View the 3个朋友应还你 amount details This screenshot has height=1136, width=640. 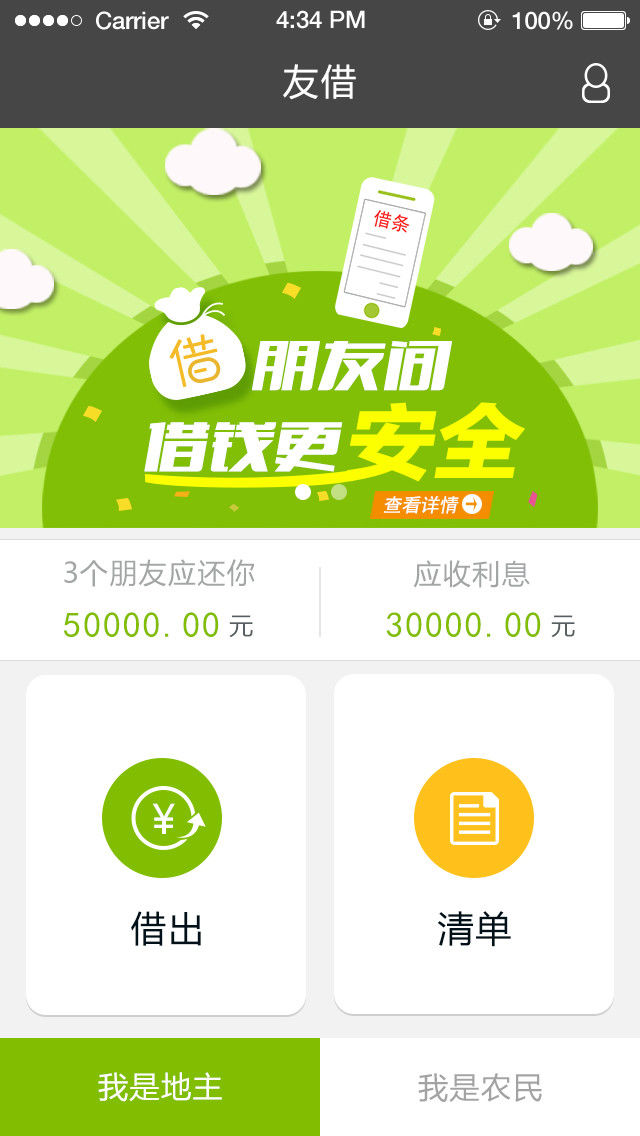pos(160,600)
